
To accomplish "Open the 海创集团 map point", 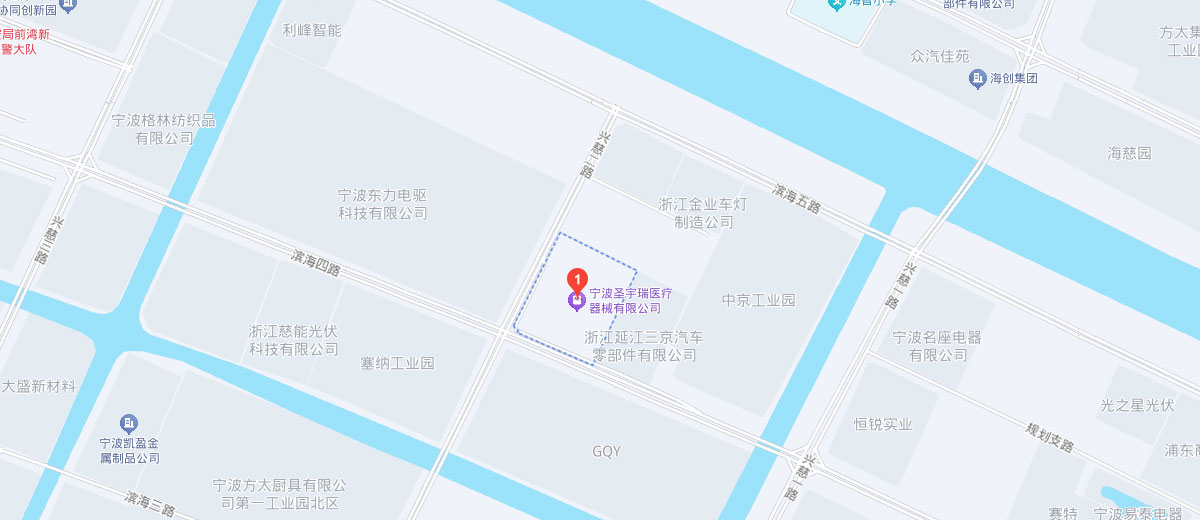I will coord(980,78).
